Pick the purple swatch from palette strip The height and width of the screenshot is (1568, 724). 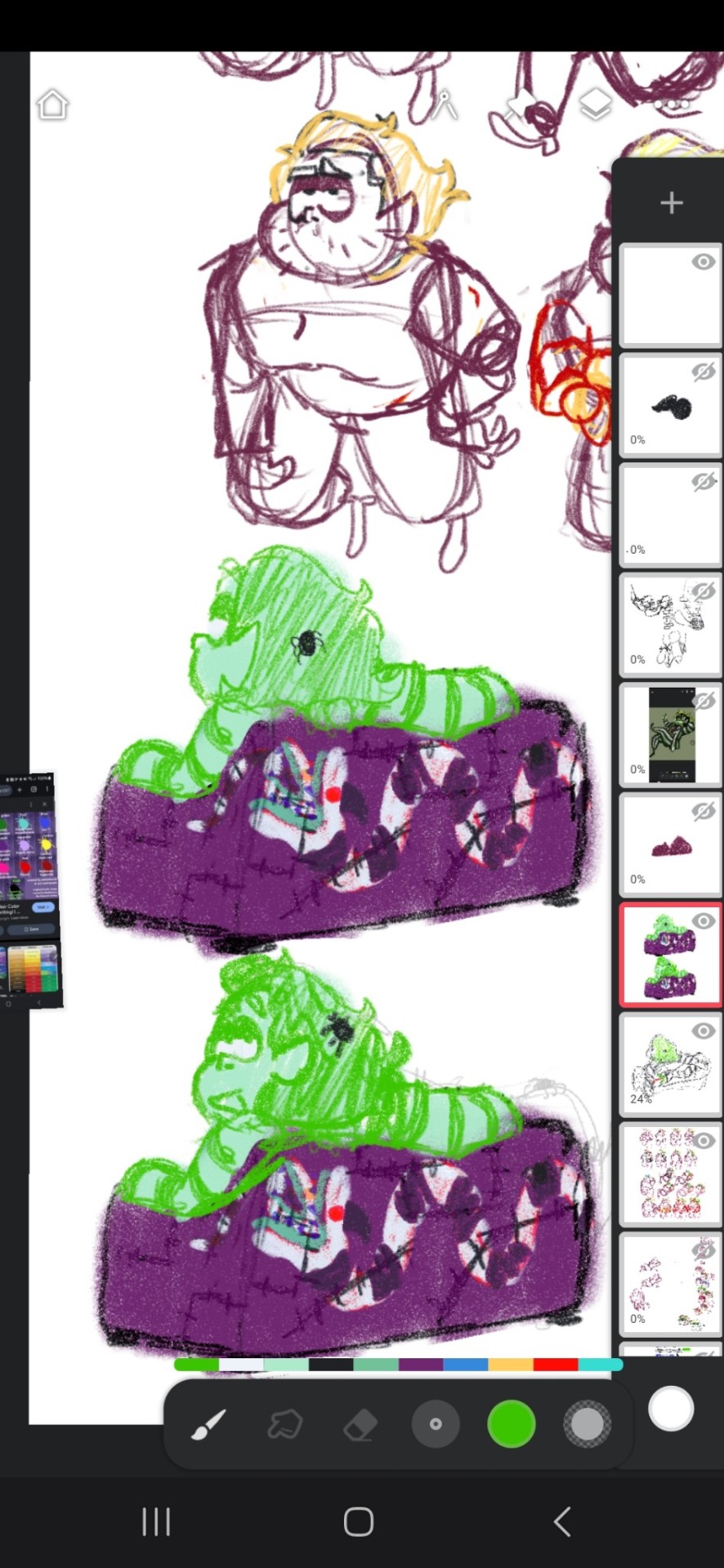click(x=421, y=1365)
